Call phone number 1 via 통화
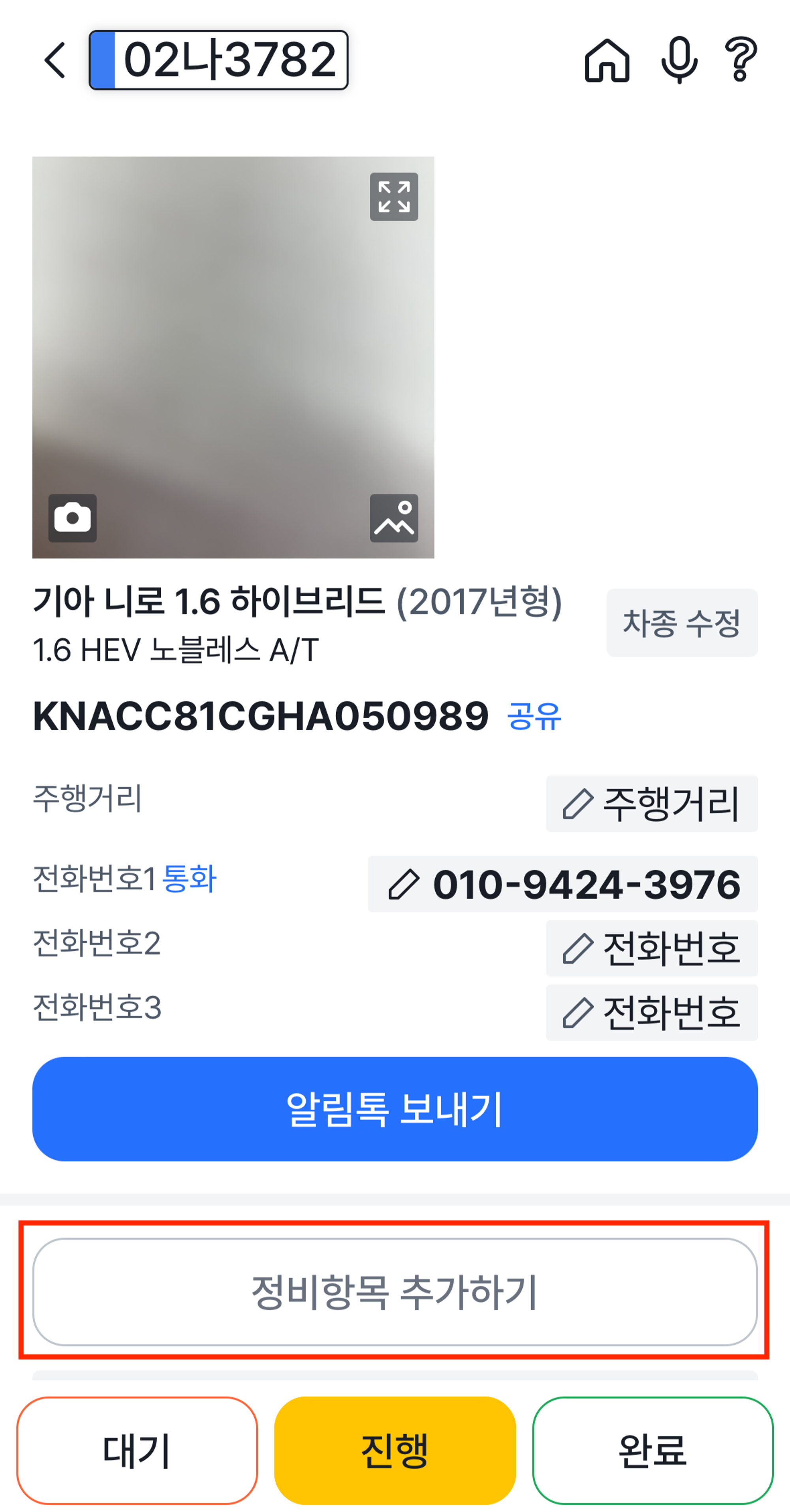The width and height of the screenshot is (790, 1512). (x=189, y=879)
